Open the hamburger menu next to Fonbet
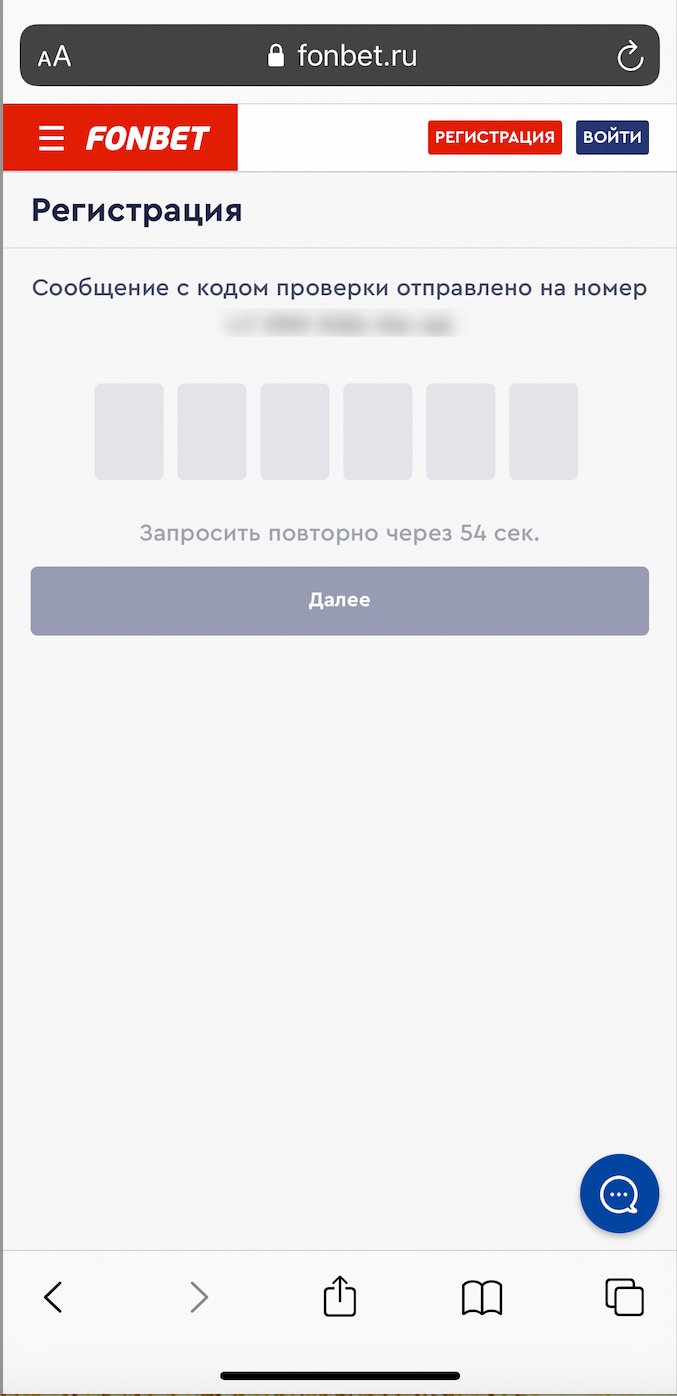 (51, 138)
